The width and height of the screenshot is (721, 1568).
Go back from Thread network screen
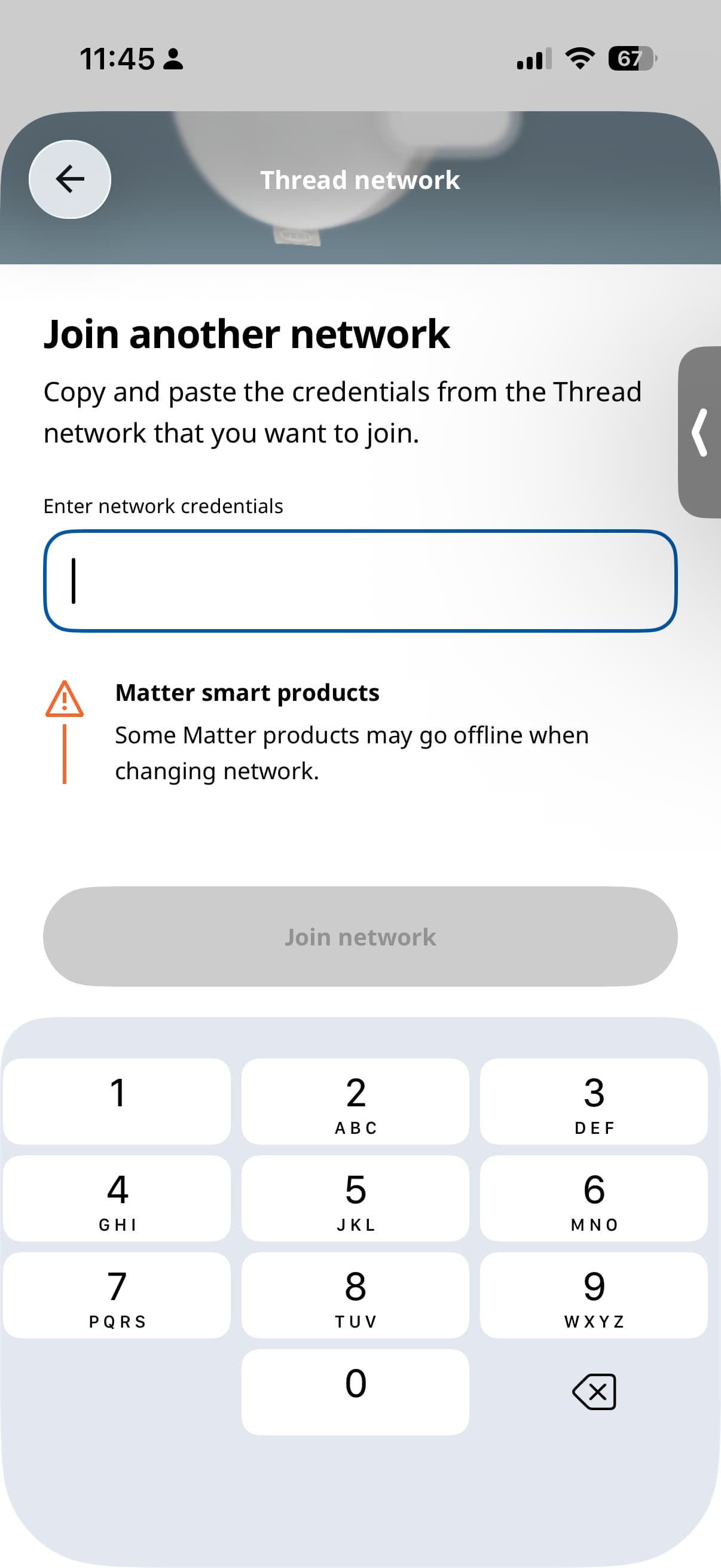click(70, 179)
